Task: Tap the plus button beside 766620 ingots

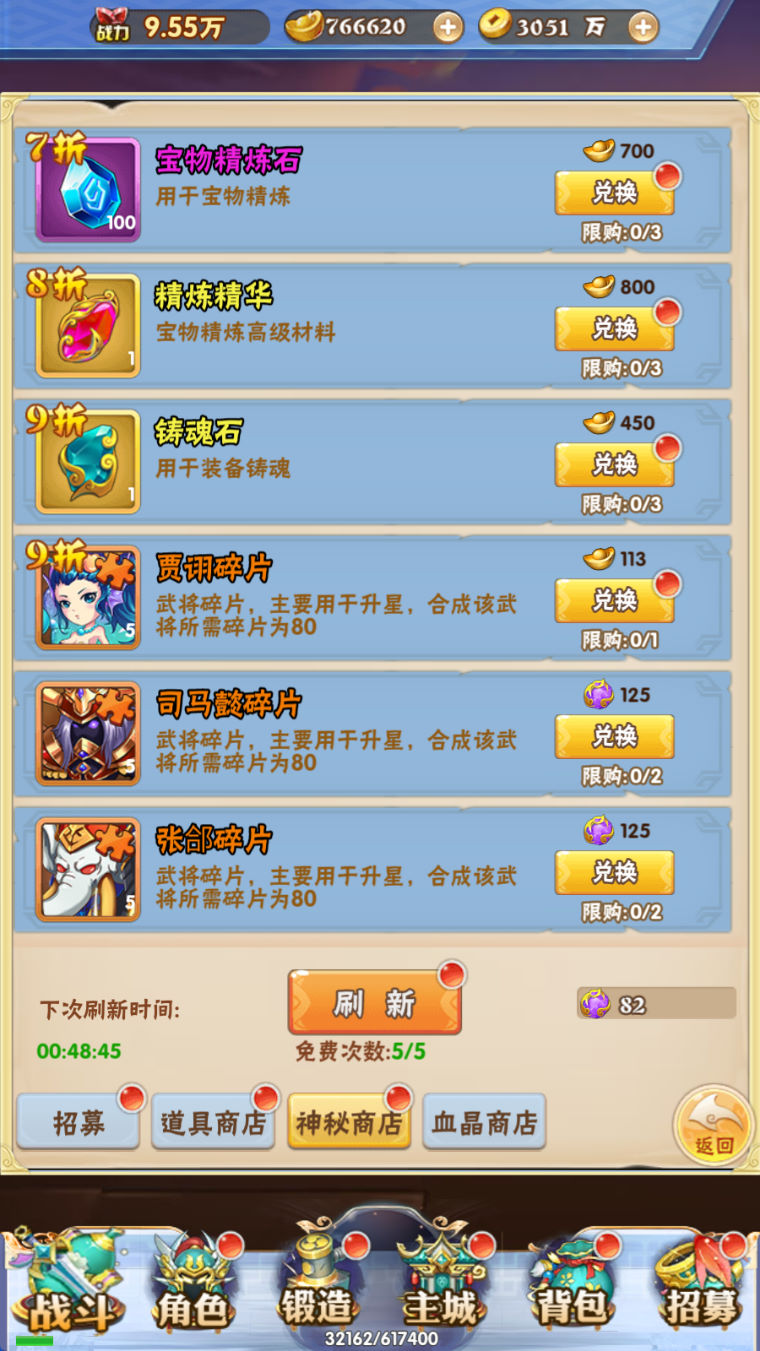Action: point(448,27)
